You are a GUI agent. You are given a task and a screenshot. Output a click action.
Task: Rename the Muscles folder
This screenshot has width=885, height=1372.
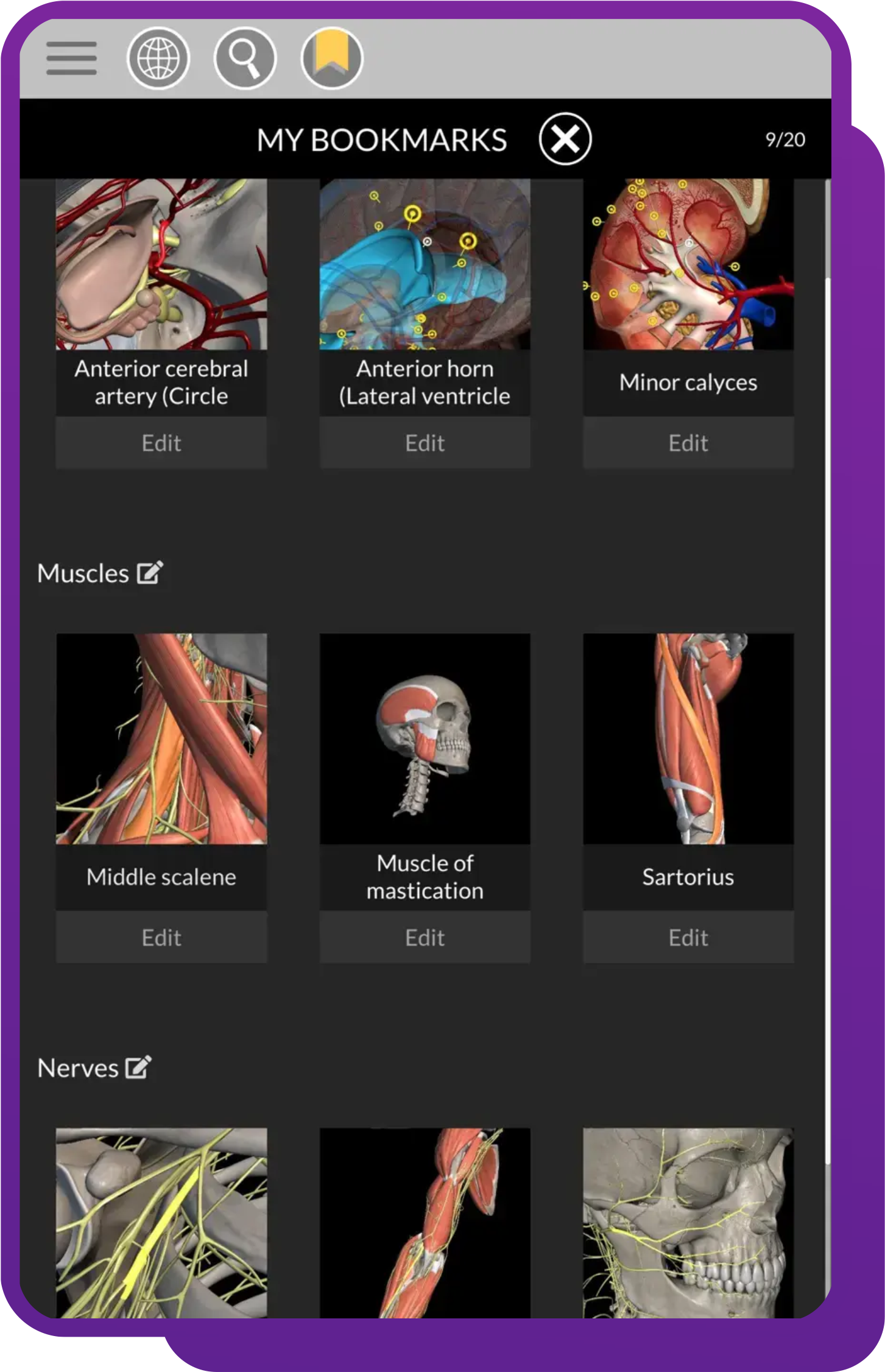coord(150,573)
